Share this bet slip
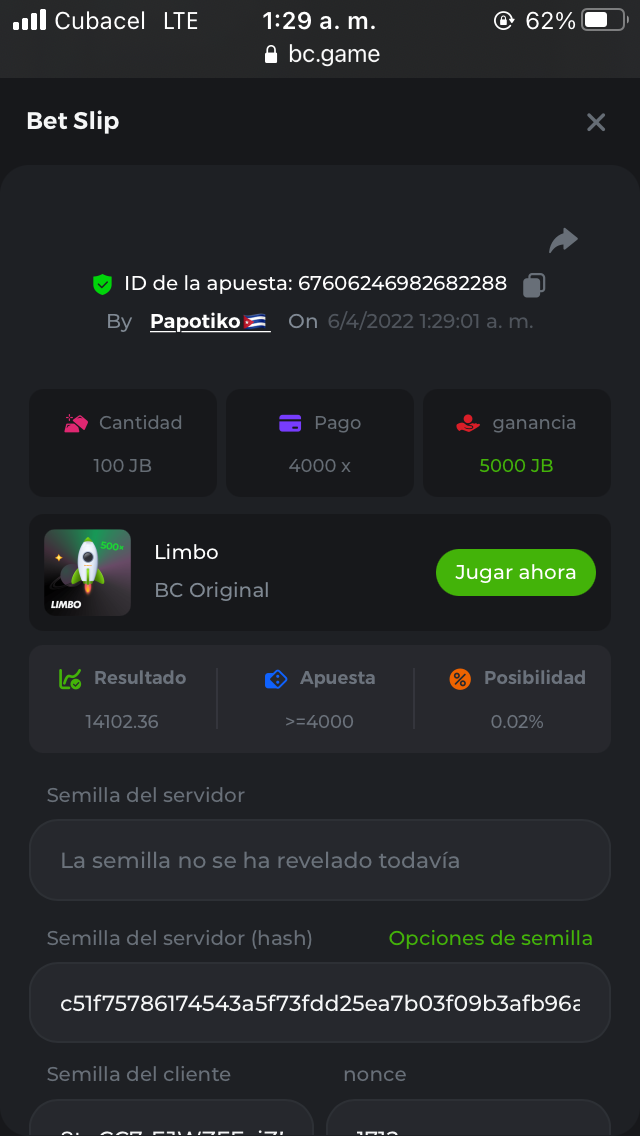The image size is (640, 1136). [564, 240]
